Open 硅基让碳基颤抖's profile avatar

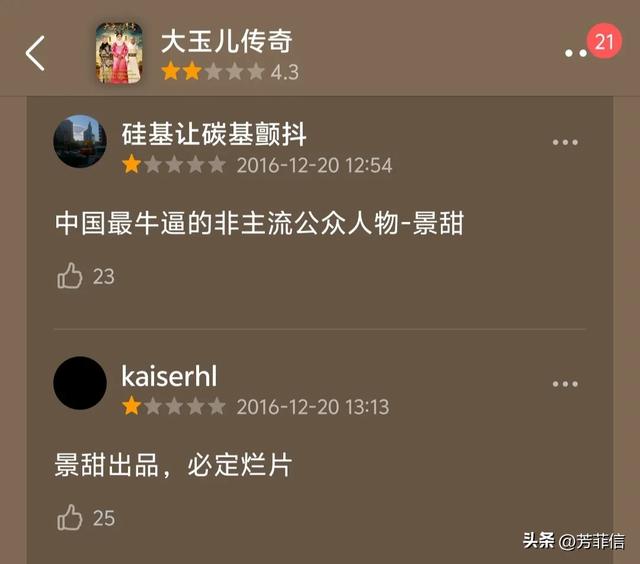pyautogui.click(x=80, y=141)
